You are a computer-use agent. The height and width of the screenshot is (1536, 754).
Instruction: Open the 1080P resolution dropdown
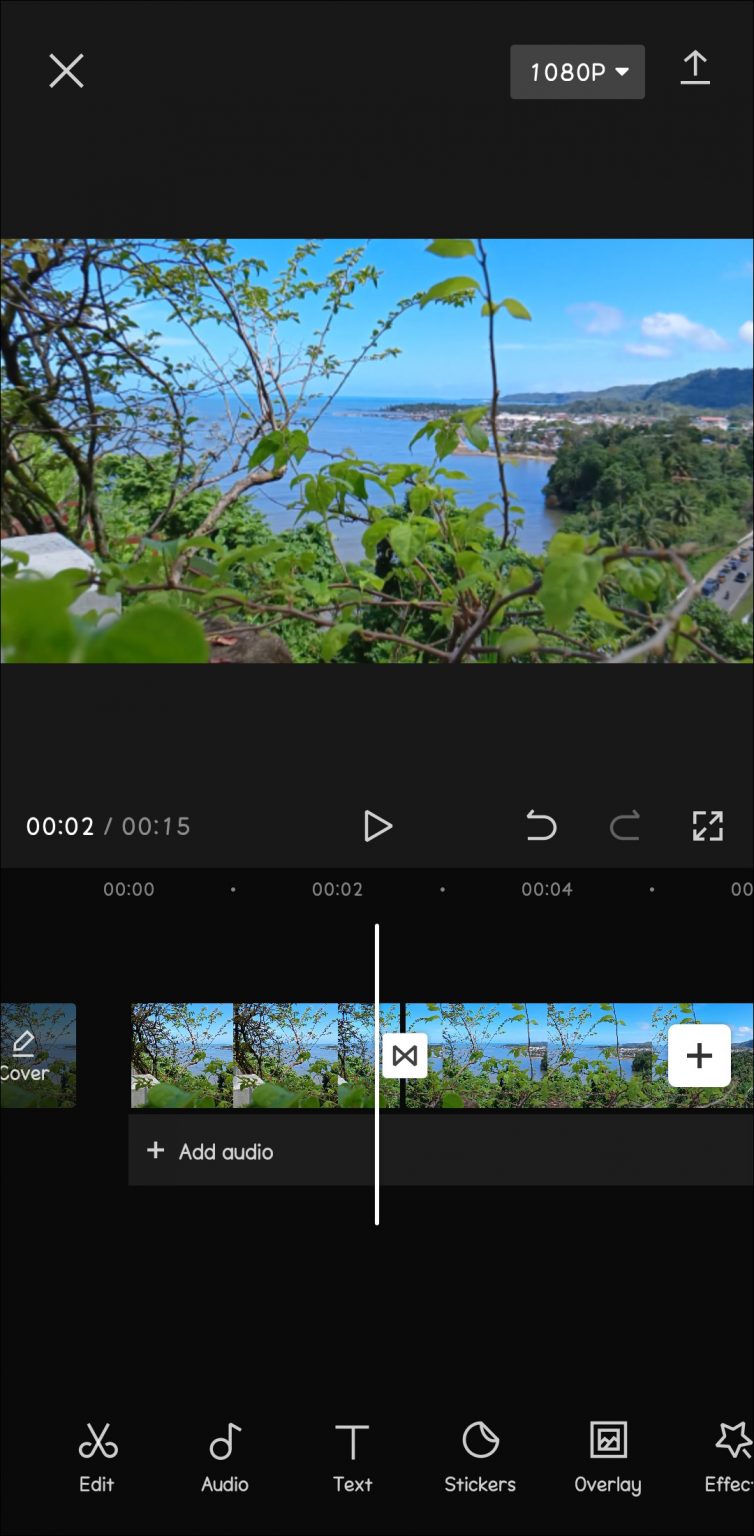pyautogui.click(x=577, y=71)
